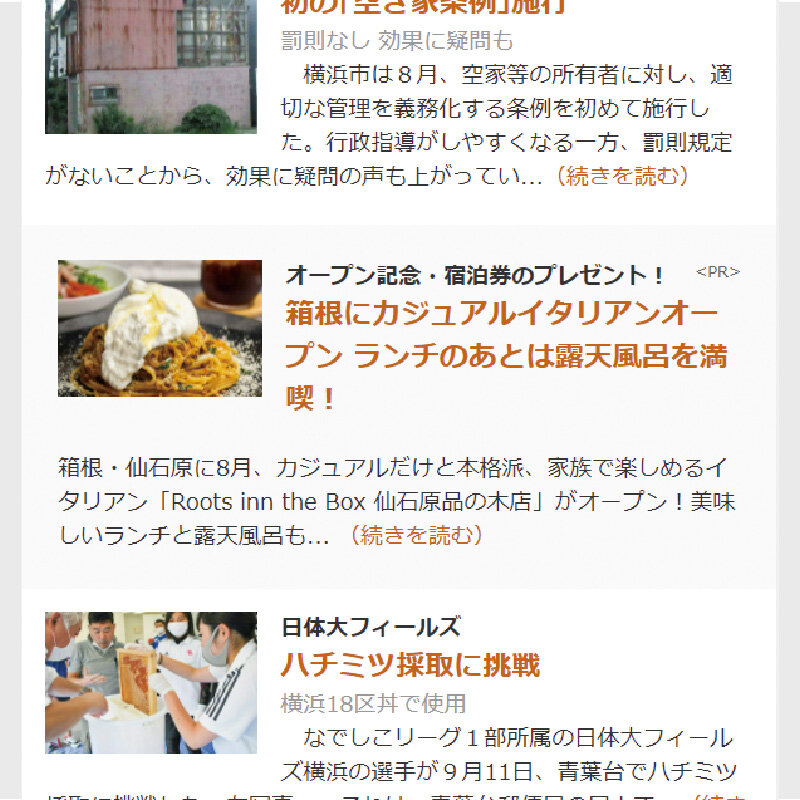This screenshot has height=800, width=800.
Task: Open the ハチミツ採取に挑戦 headline
Action: pos(411,664)
